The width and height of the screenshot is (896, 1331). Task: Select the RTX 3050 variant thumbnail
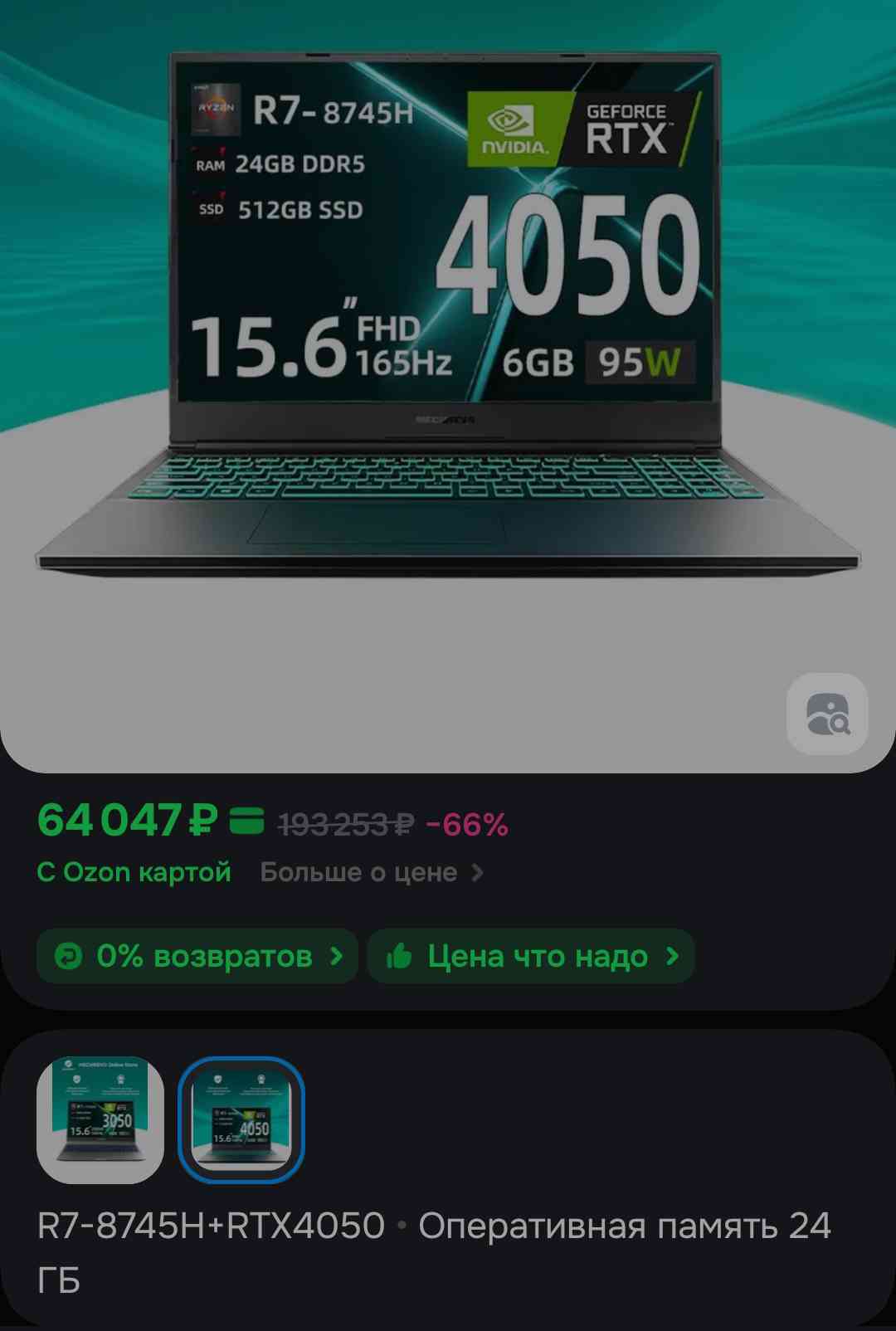point(100,1119)
